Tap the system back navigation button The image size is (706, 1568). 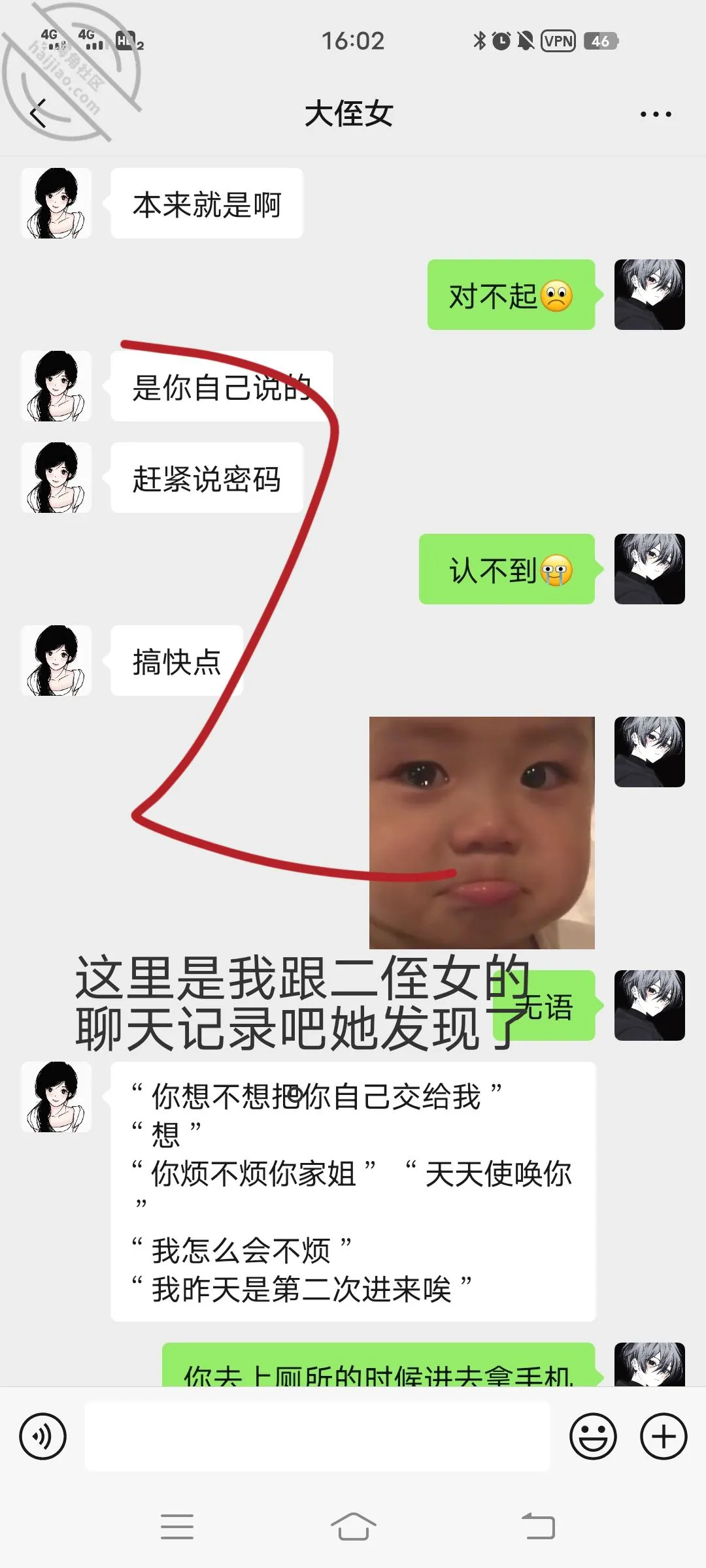539,1527
